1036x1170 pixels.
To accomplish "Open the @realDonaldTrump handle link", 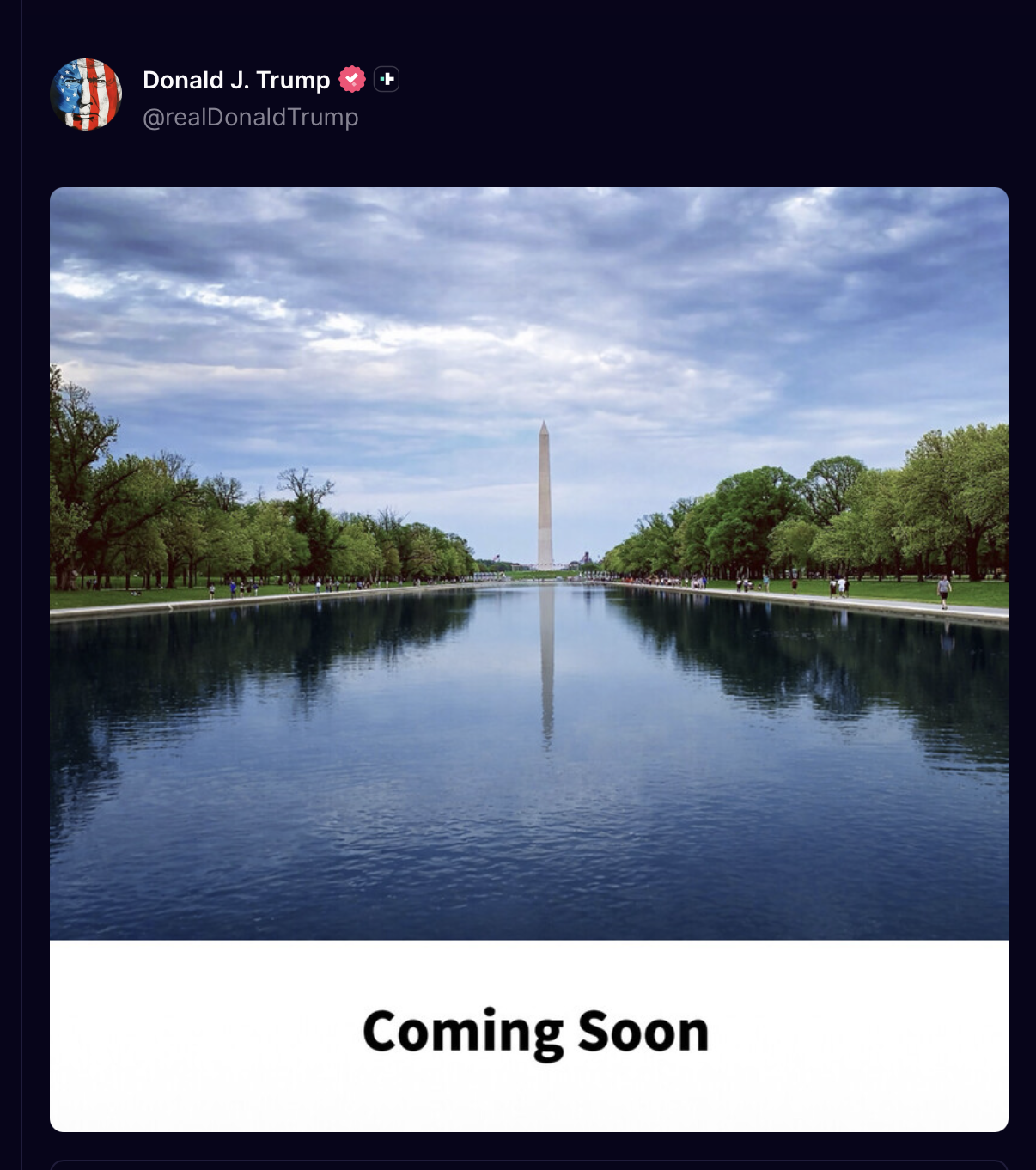I will [x=250, y=117].
